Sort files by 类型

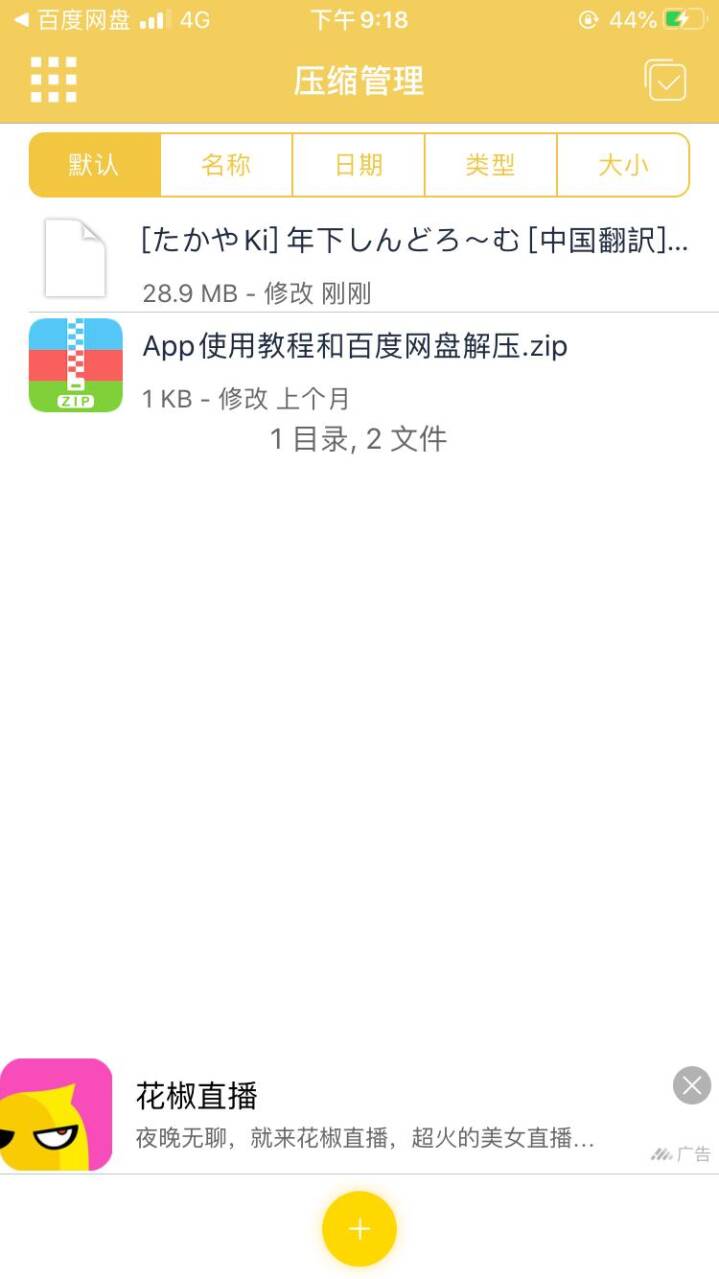click(x=490, y=165)
